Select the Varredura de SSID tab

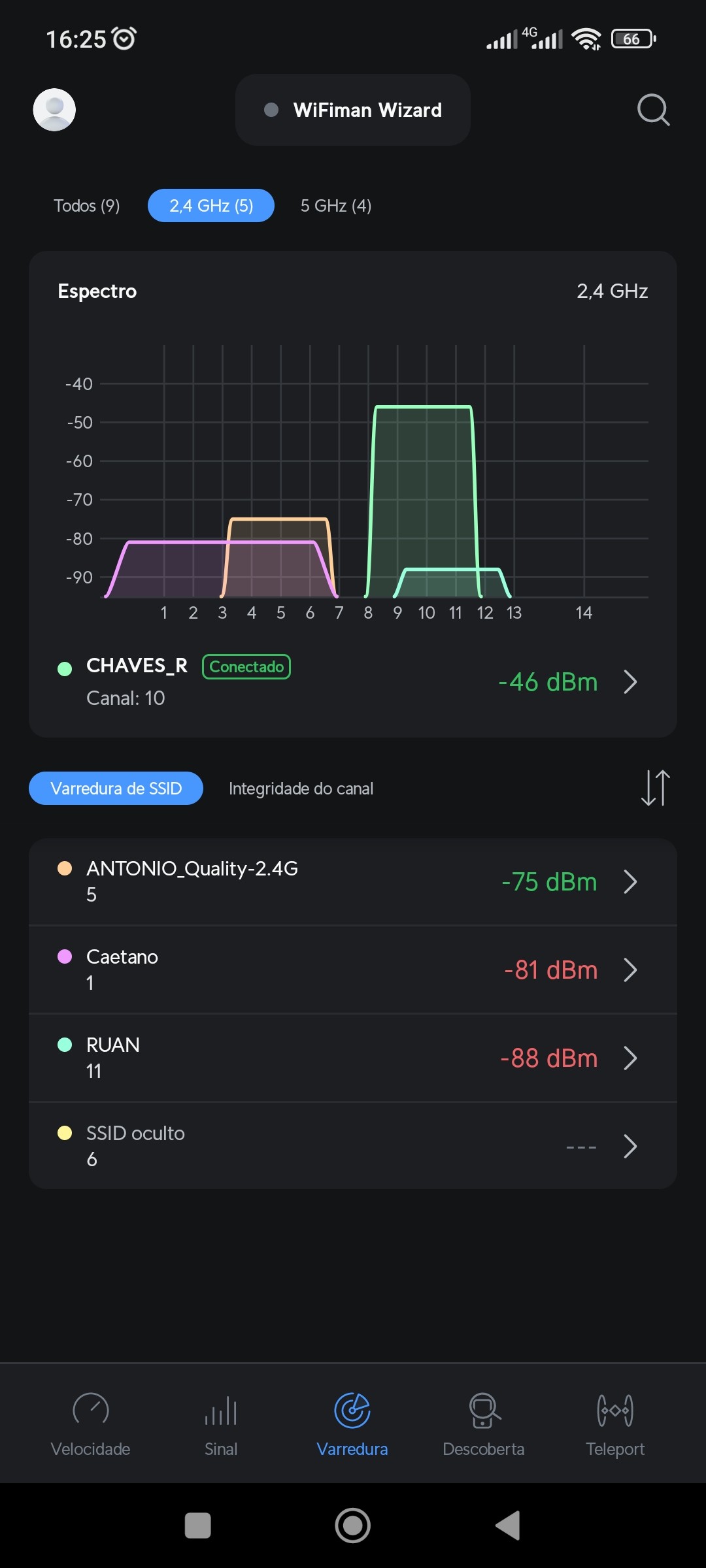[116, 789]
